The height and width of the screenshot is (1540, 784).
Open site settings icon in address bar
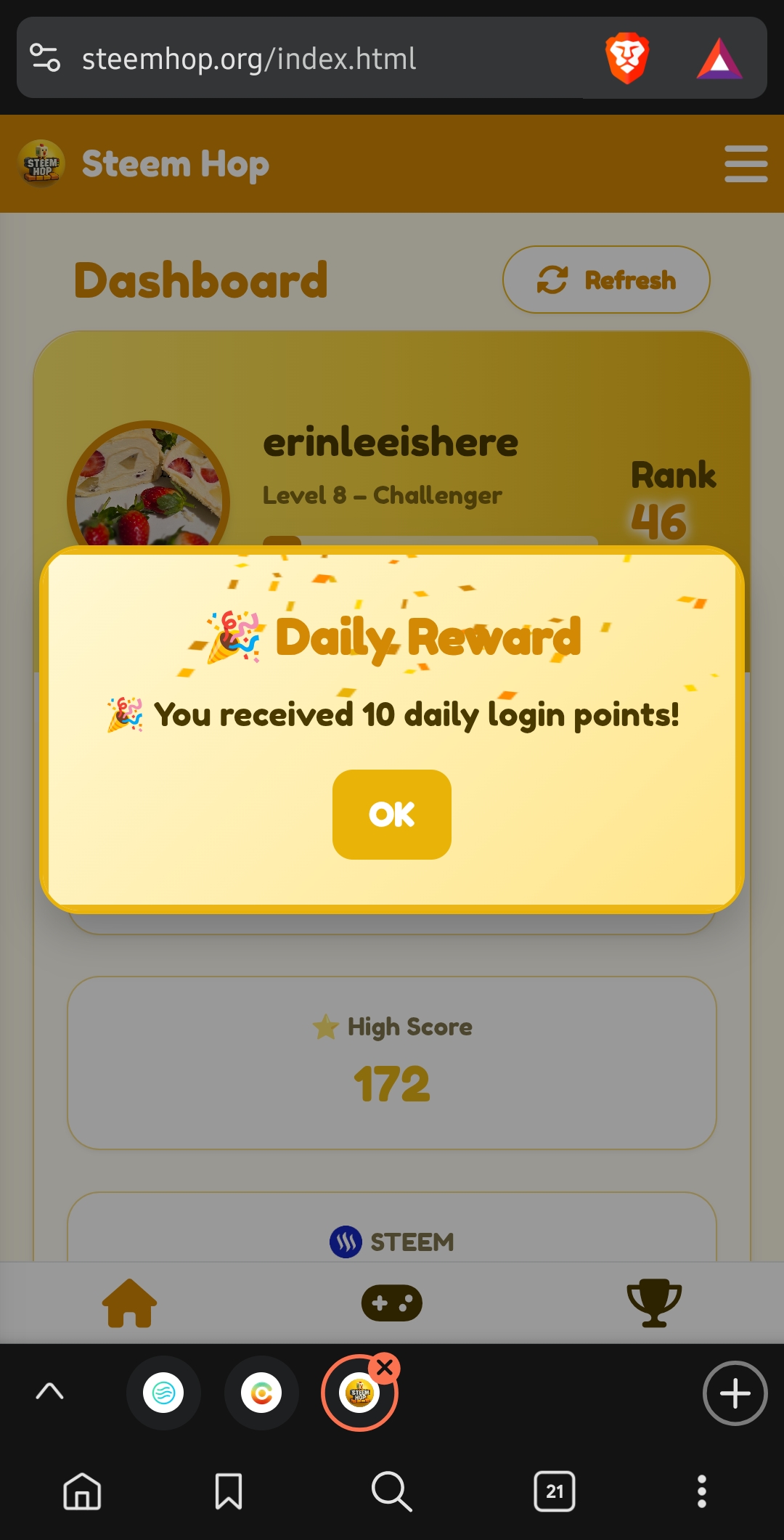tap(45, 58)
